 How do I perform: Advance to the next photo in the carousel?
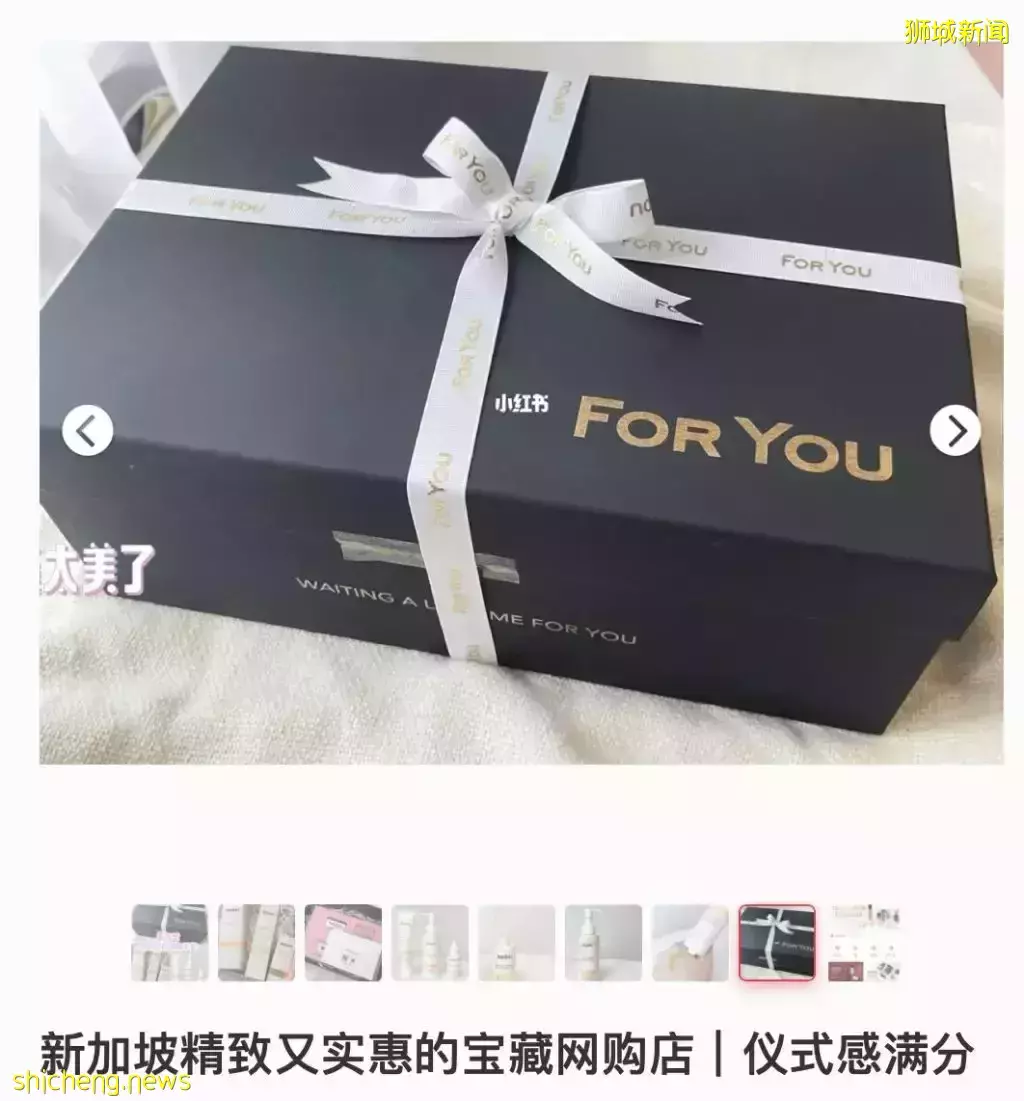click(x=955, y=431)
